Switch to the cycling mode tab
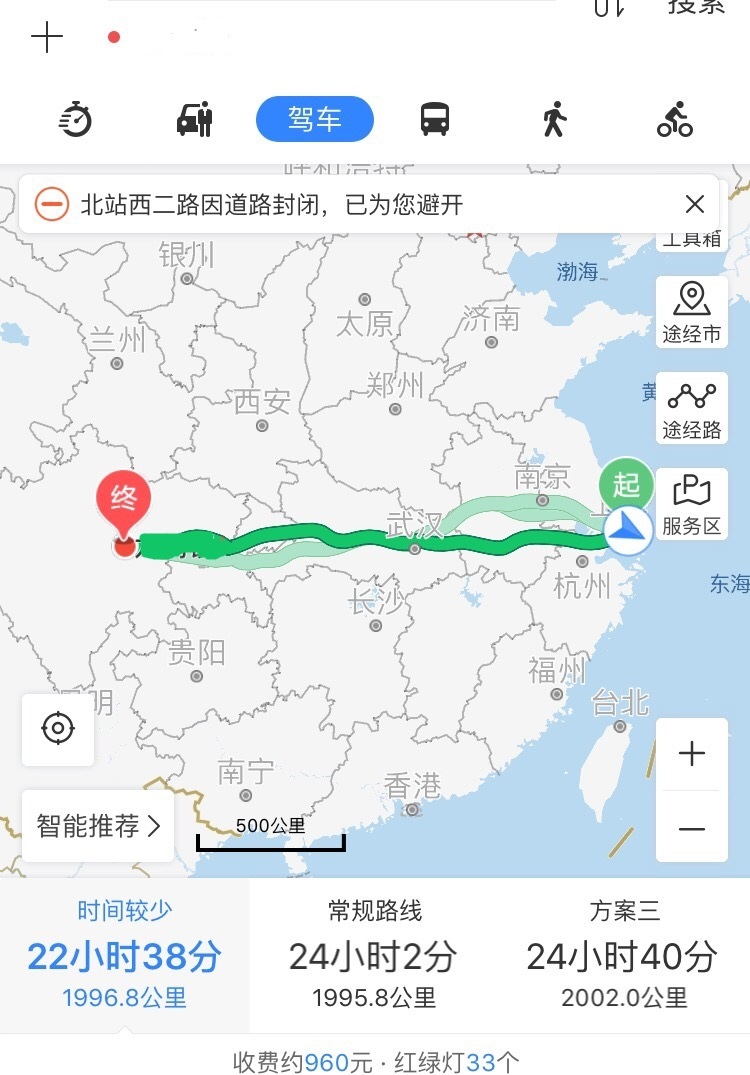This screenshot has width=750, height=1075. [675, 120]
